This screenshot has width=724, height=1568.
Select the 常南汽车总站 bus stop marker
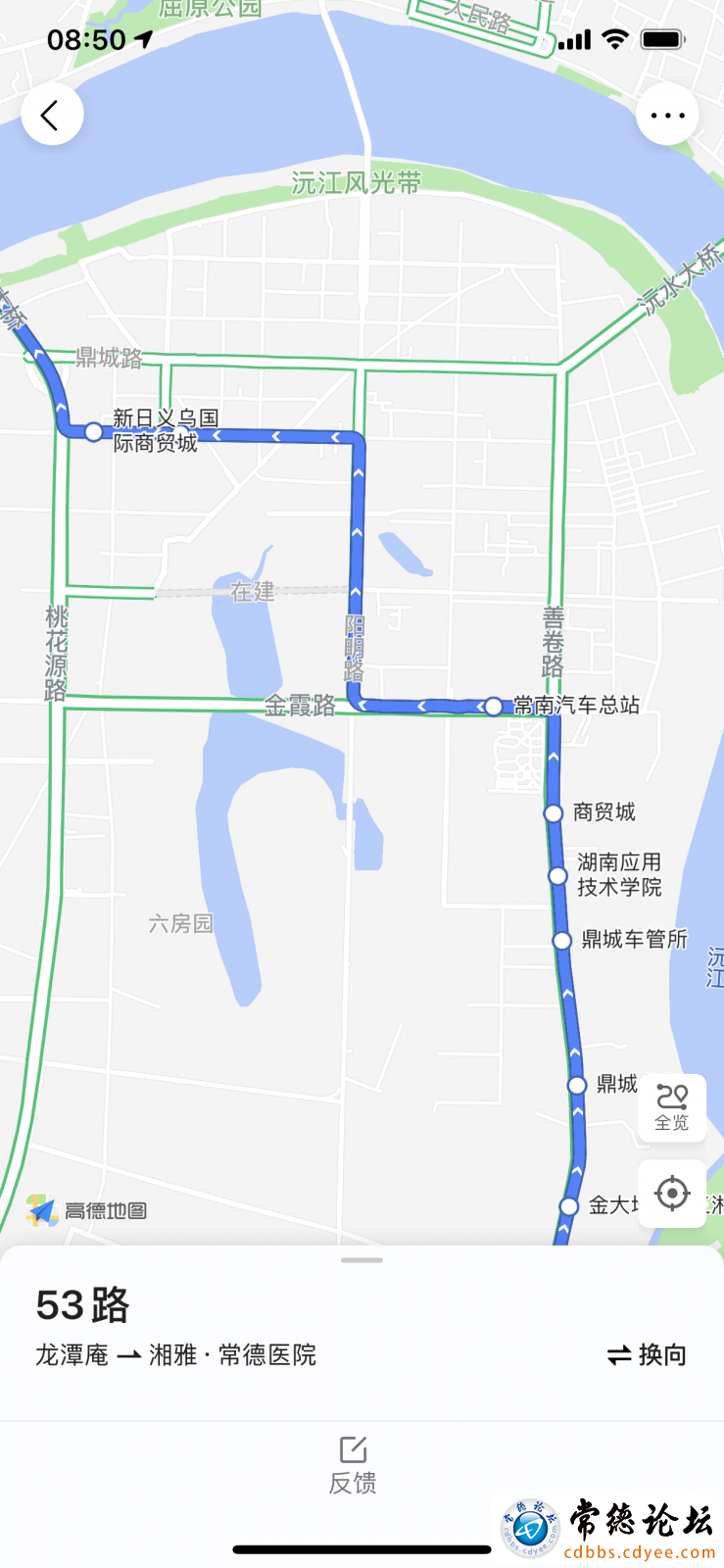pos(494,707)
